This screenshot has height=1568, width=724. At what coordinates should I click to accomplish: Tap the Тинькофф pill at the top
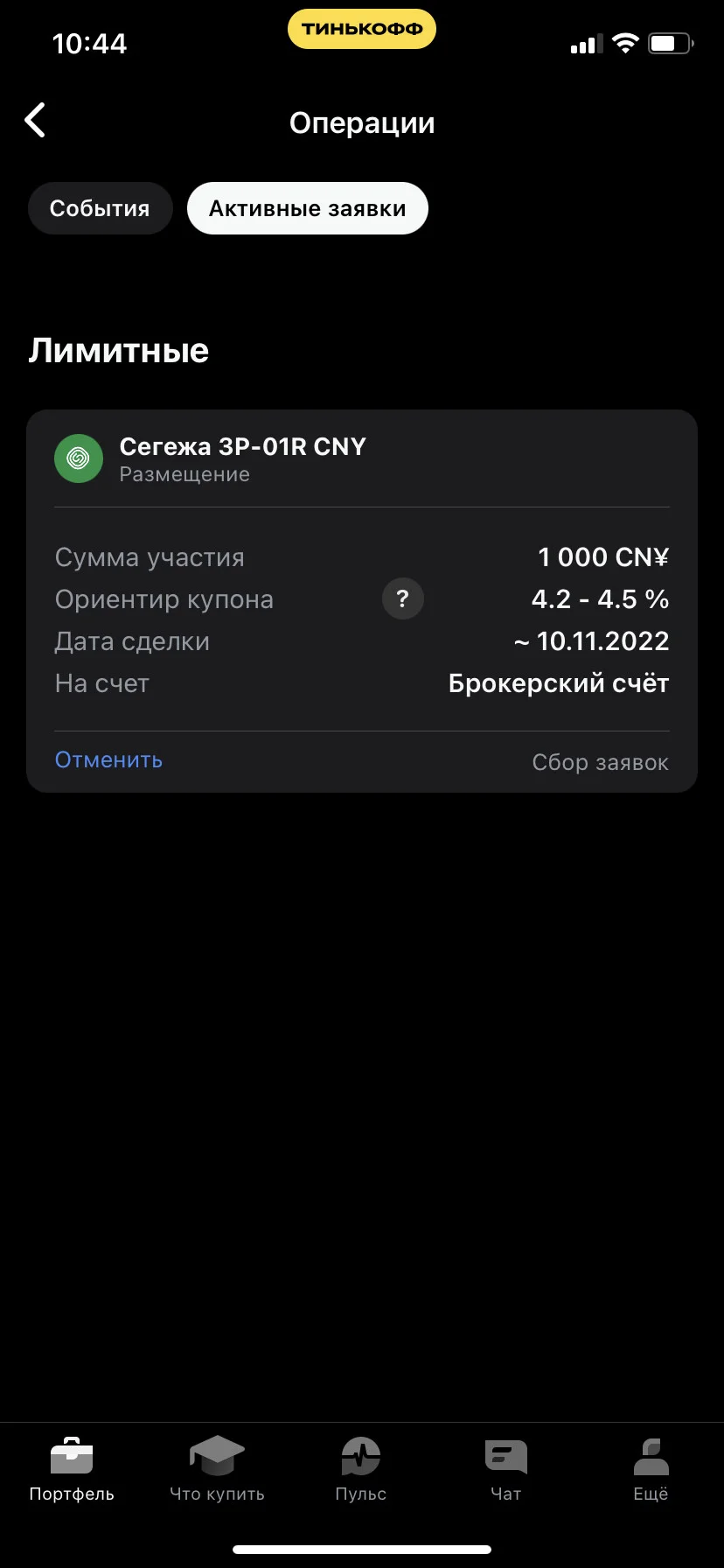pyautogui.click(x=362, y=29)
